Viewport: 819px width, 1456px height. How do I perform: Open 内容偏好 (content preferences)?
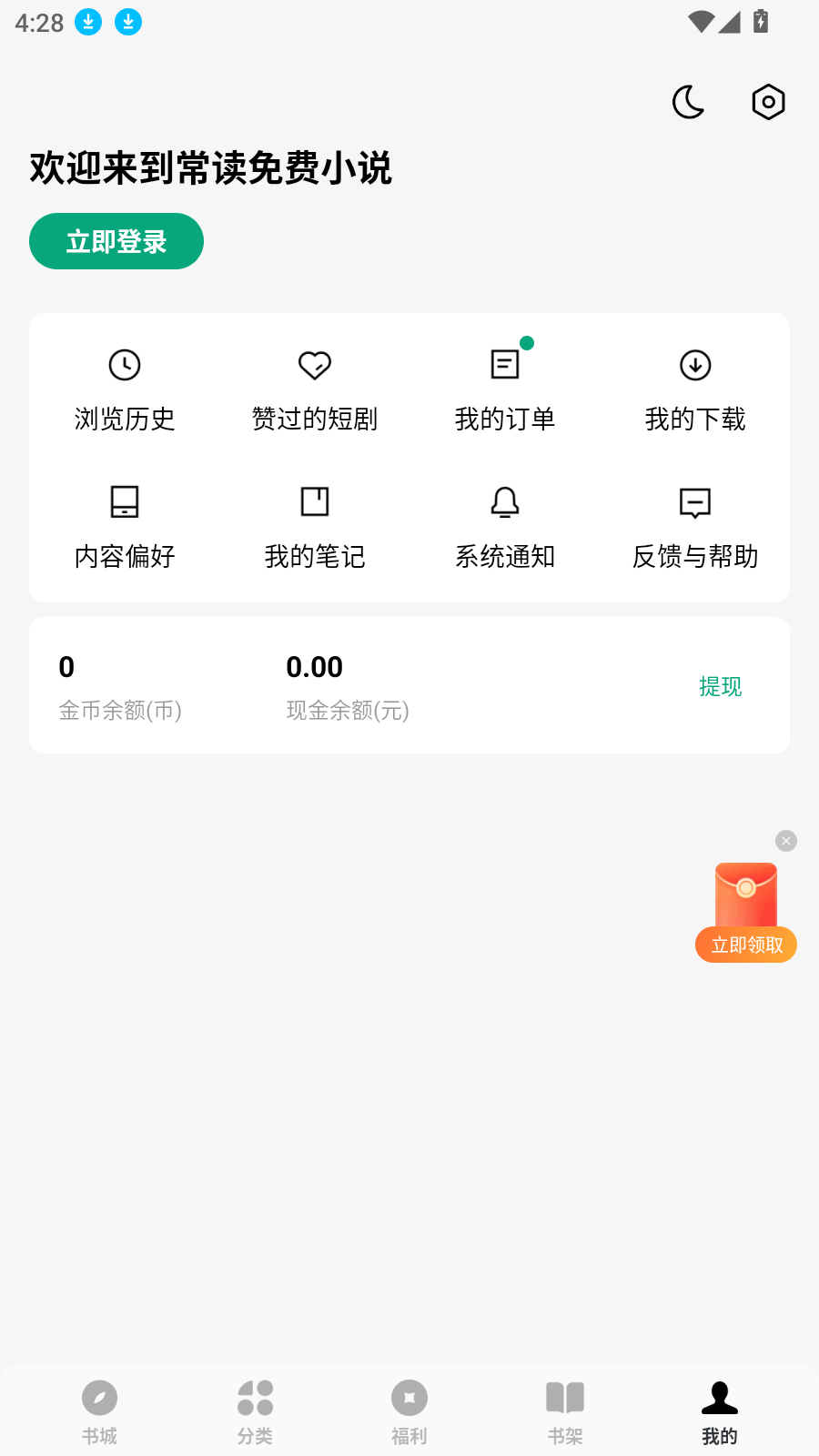[125, 528]
